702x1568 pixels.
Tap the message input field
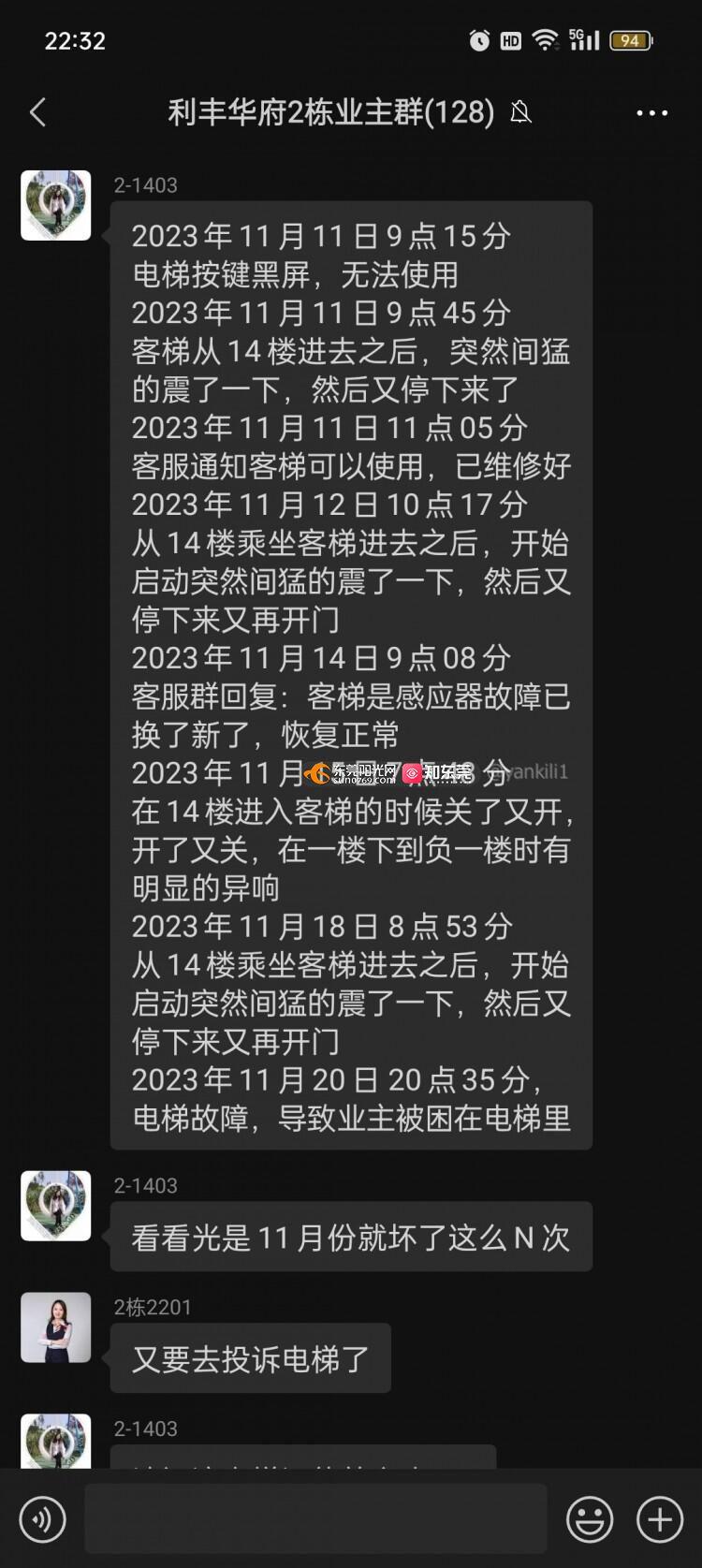pos(315,1518)
